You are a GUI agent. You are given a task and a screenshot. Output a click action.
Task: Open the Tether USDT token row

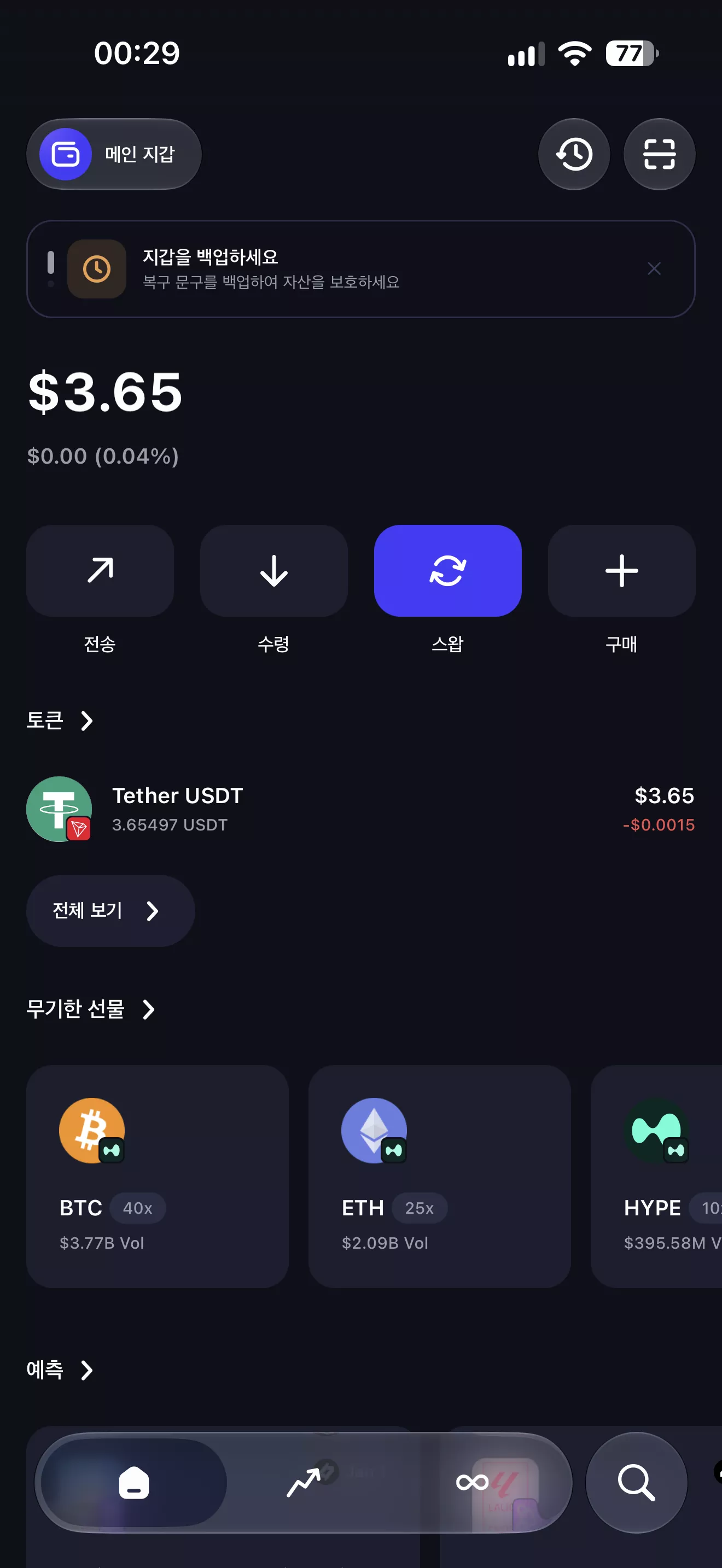360,810
